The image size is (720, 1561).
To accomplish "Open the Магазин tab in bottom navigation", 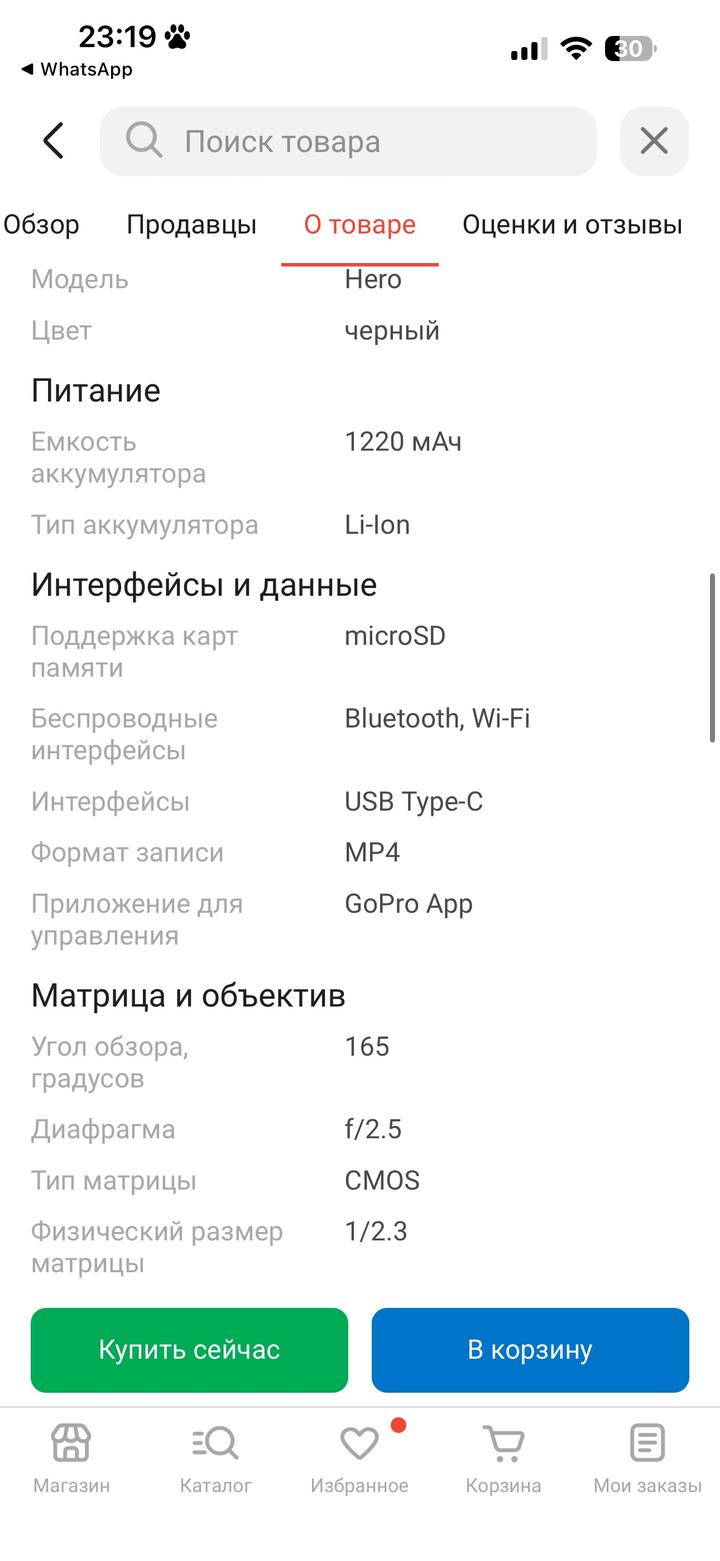I will pos(72,1458).
